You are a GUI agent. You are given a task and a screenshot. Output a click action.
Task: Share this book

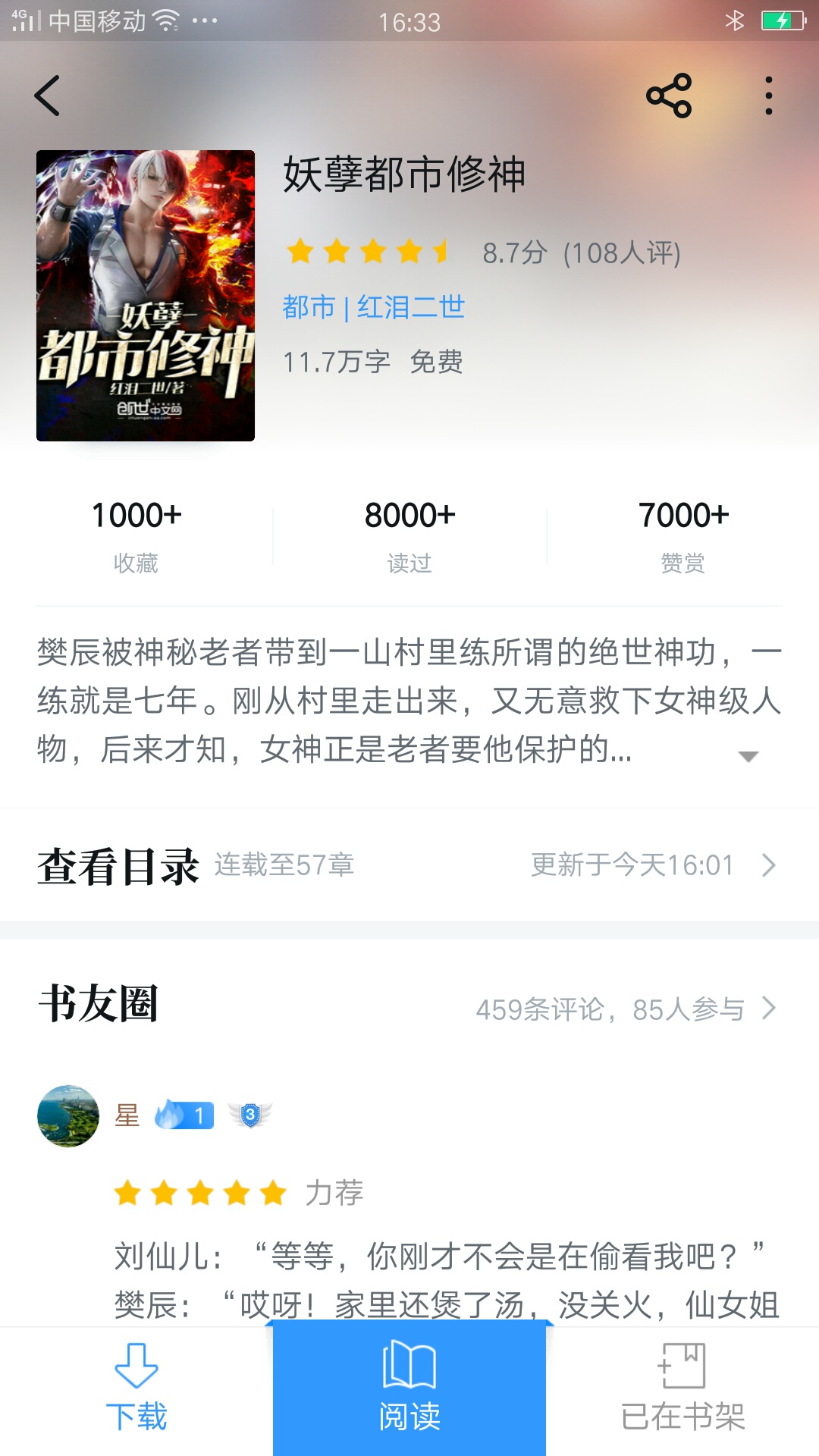click(669, 96)
